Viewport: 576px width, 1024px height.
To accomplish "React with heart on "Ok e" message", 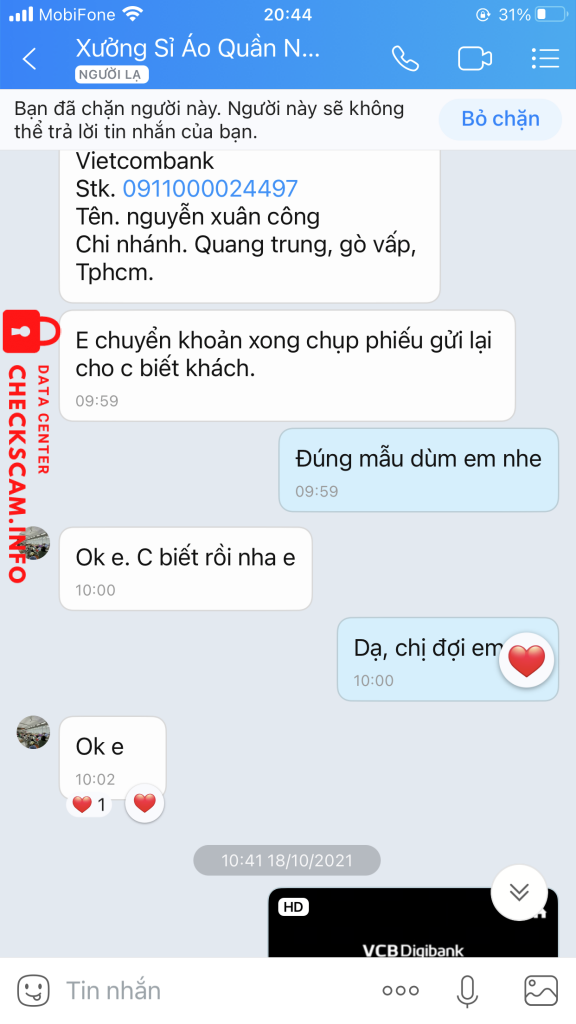I will tap(144, 803).
